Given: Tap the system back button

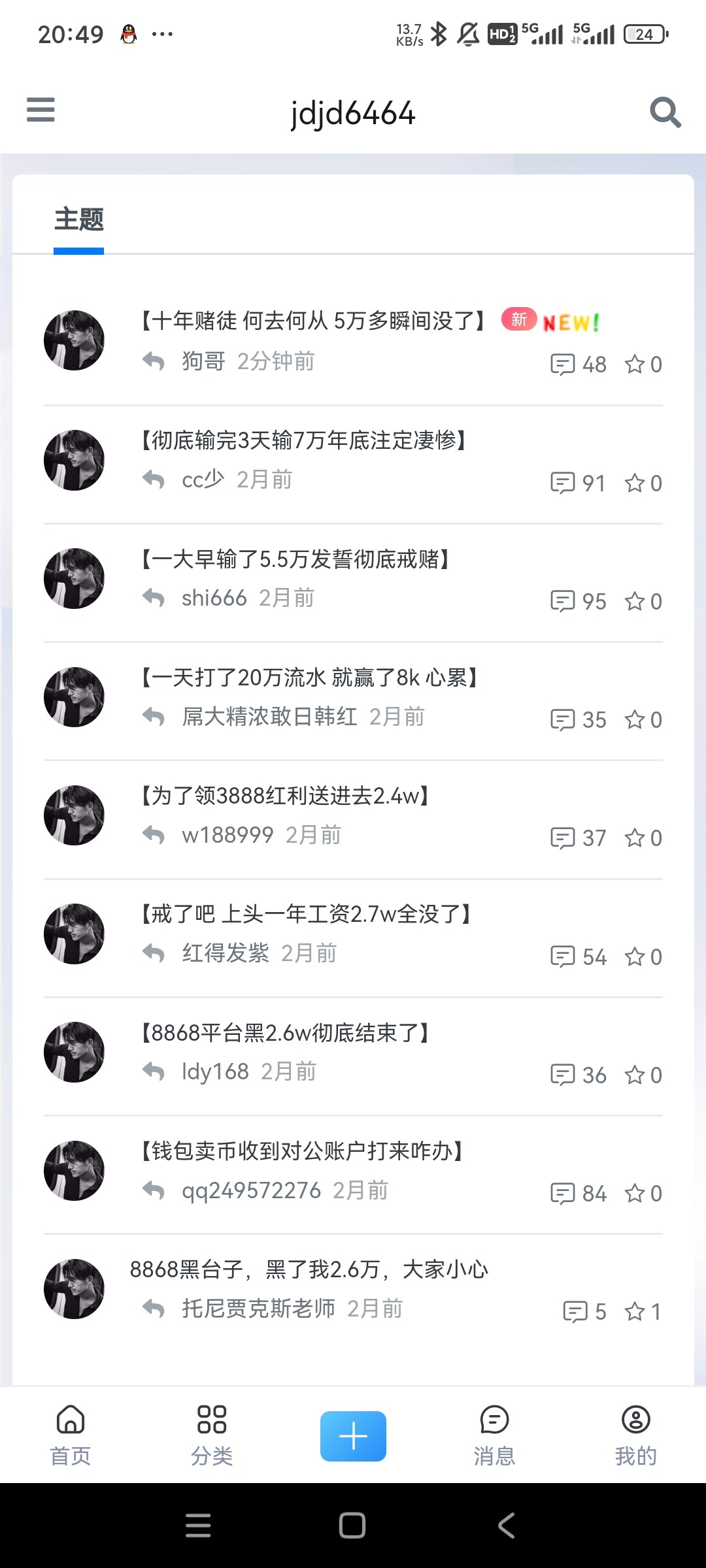Looking at the screenshot, I should [x=507, y=1526].
